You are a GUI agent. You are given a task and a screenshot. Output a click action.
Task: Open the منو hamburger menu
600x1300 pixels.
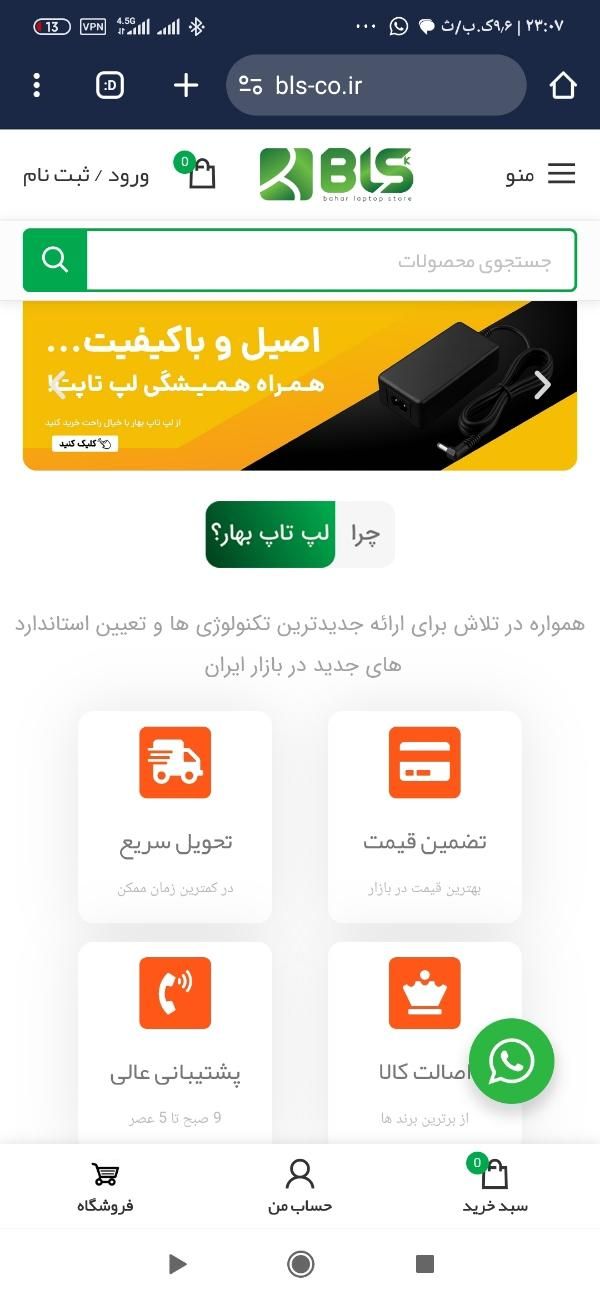coord(541,175)
